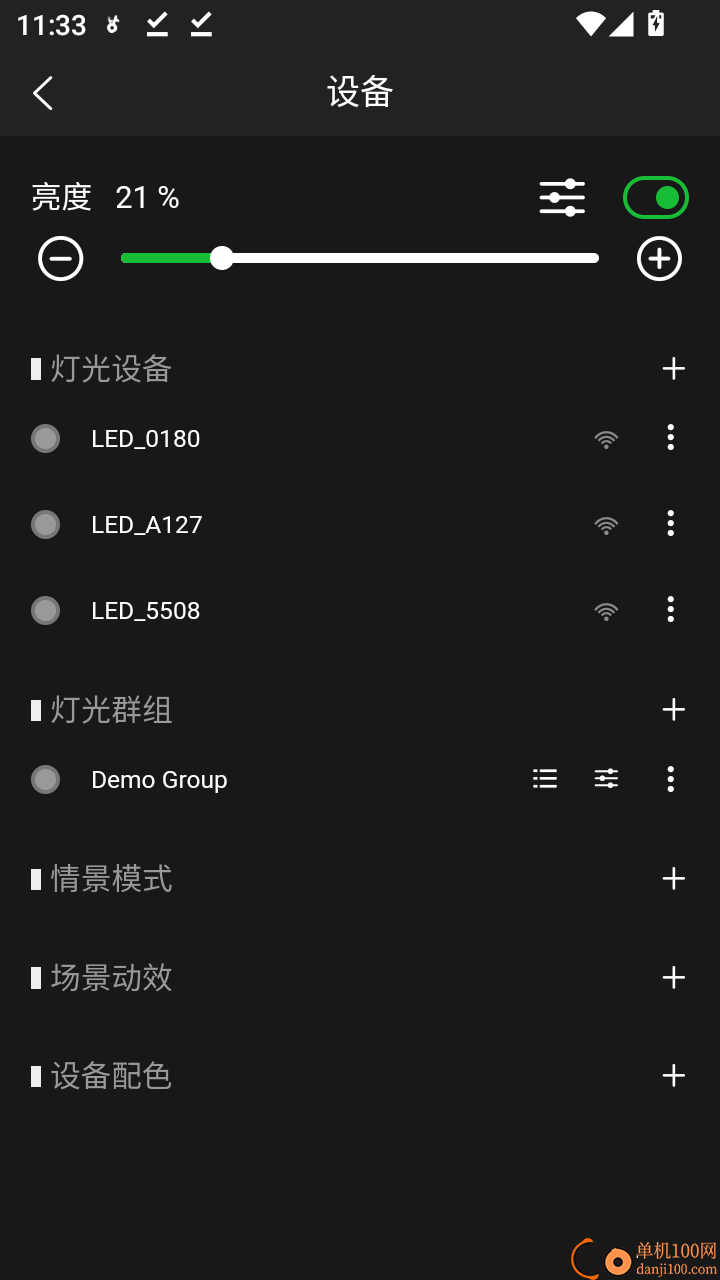Click the Wi-Fi signal icon for LED_0180
The height and width of the screenshot is (1280, 720).
point(606,438)
